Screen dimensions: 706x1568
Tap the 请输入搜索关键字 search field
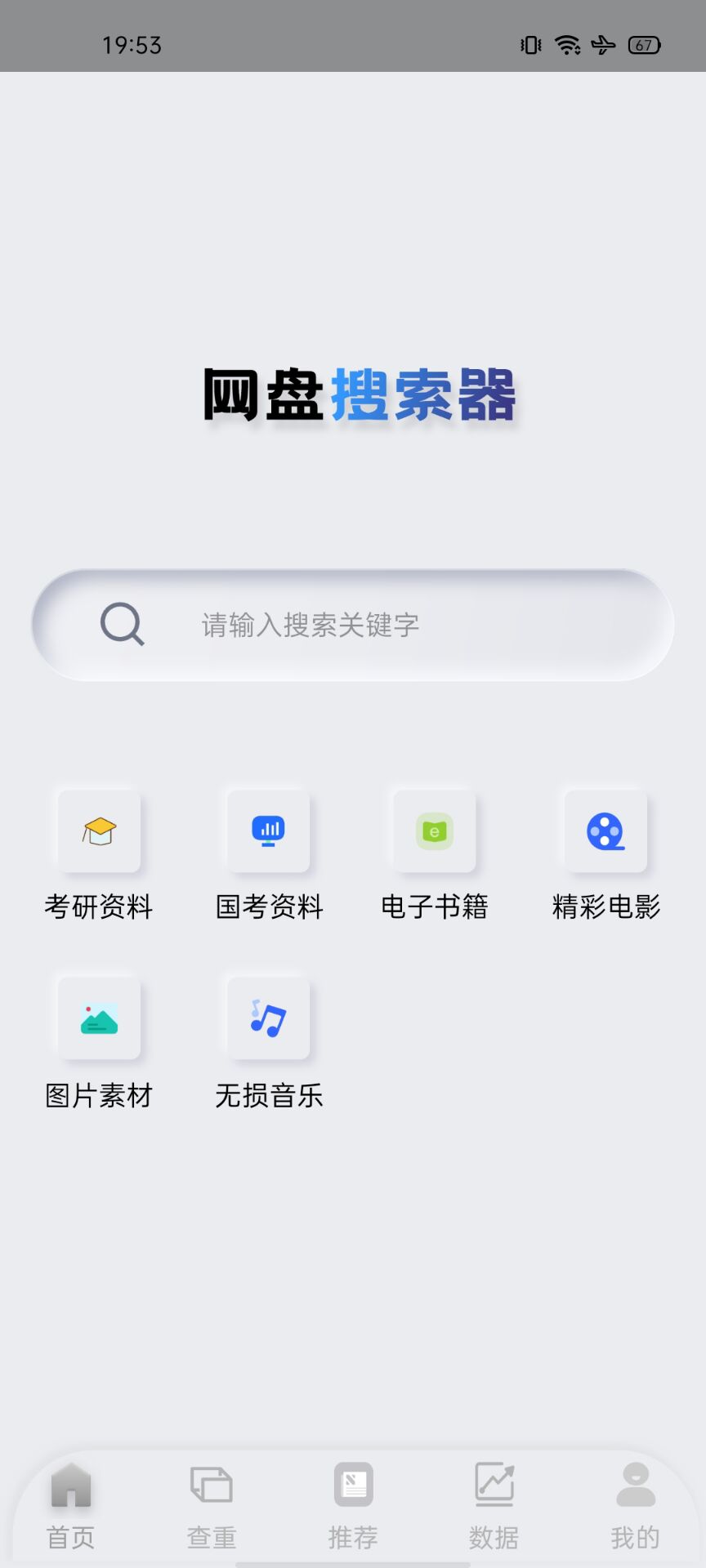pos(353,625)
